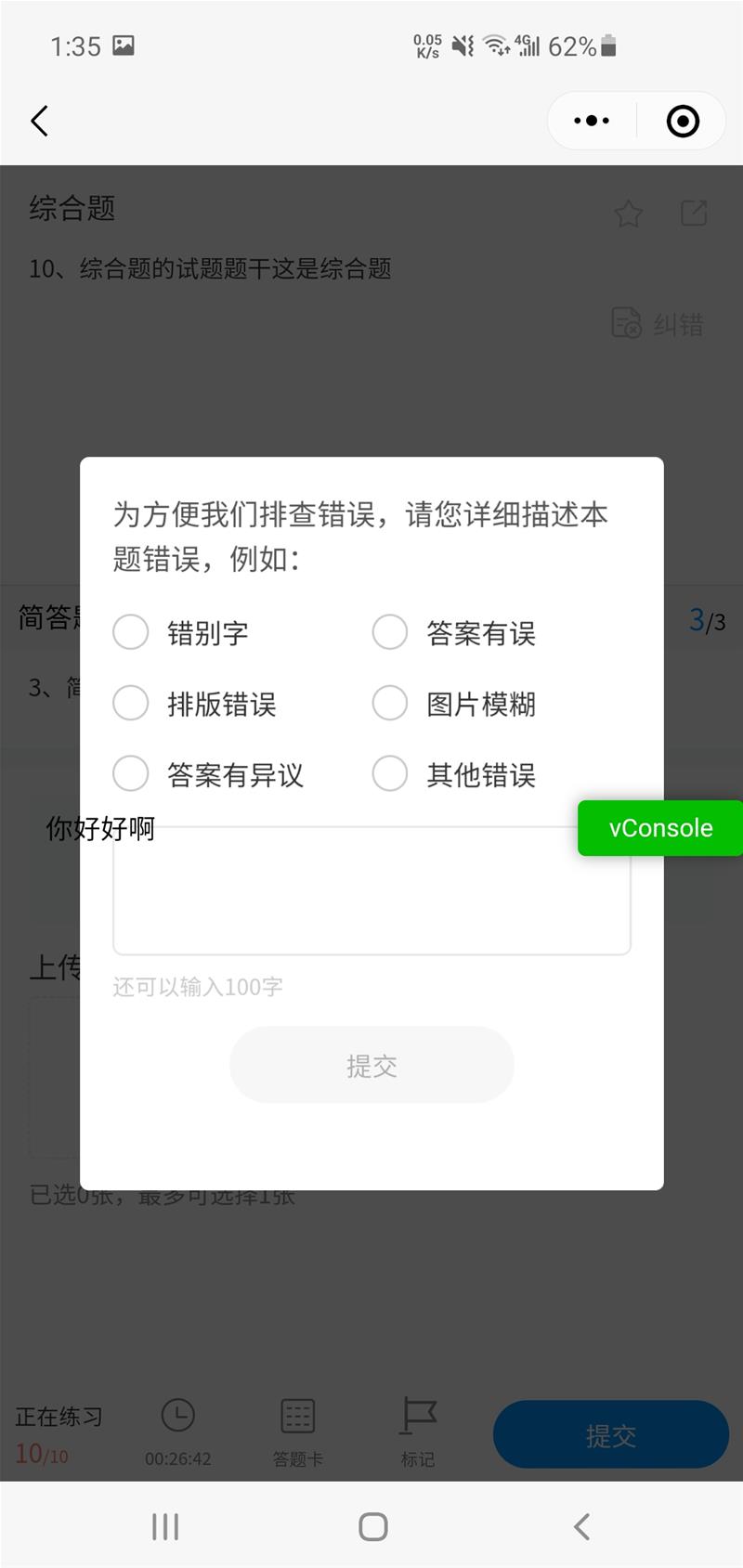Submit the error report with 提交
The height and width of the screenshot is (1568, 743).
[x=371, y=1065]
